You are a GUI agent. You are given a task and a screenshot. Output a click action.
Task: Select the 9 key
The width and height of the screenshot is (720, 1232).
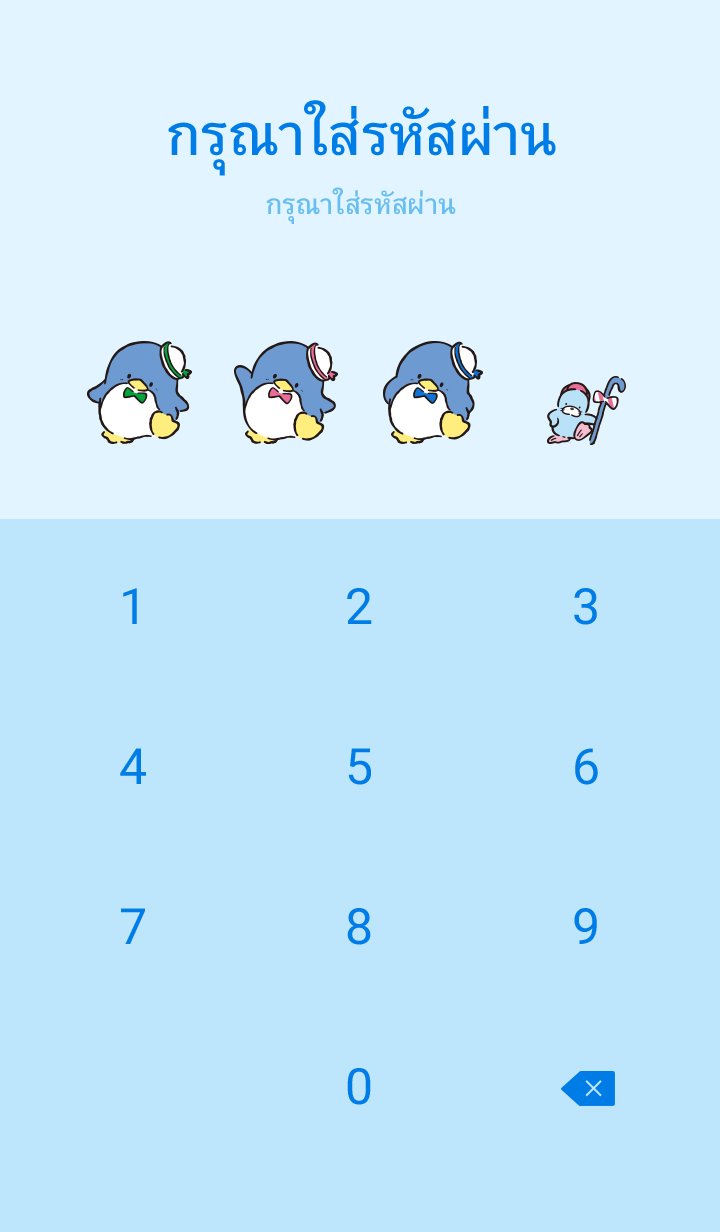coord(586,927)
